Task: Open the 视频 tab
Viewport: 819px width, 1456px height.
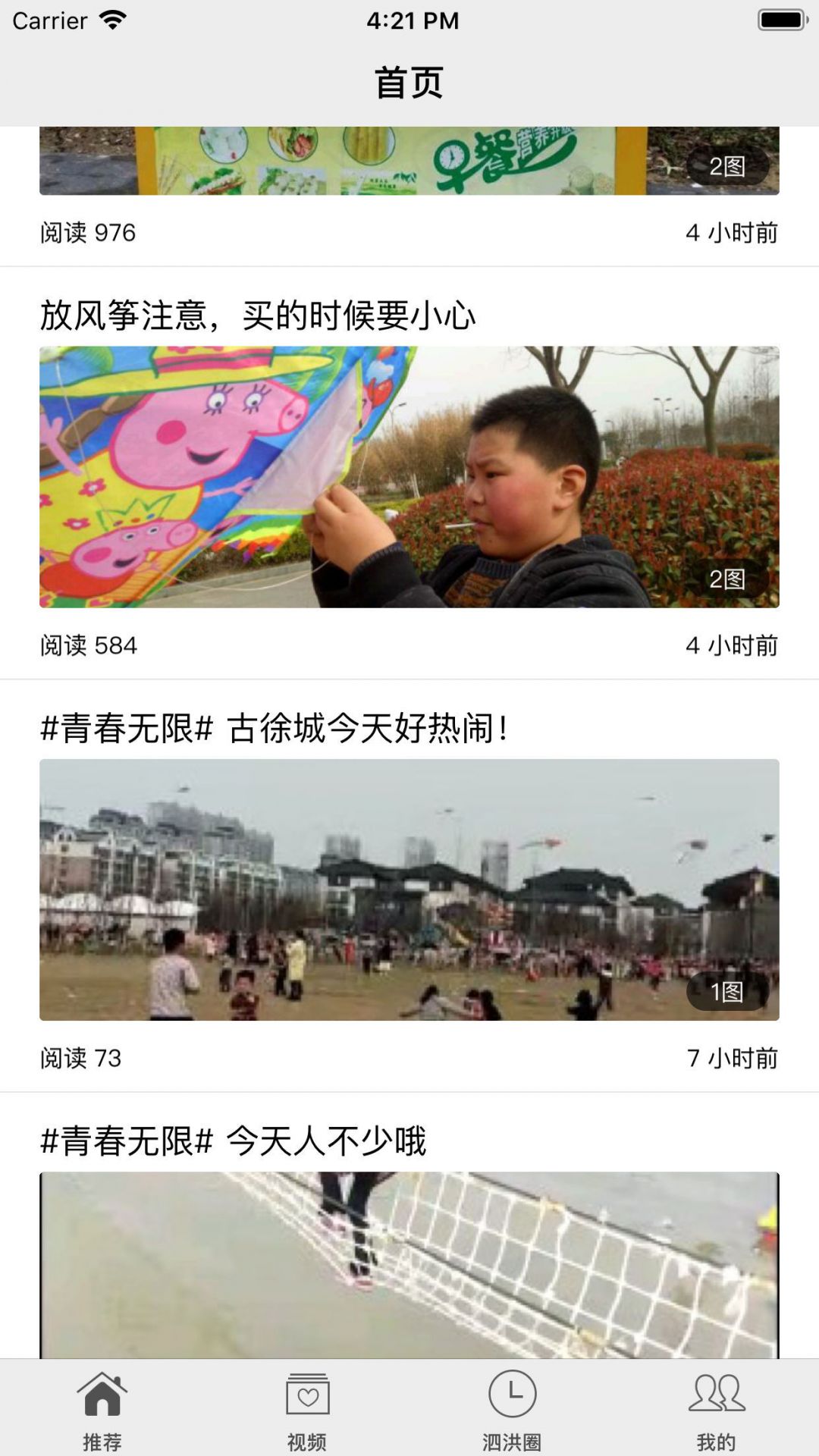Action: (307, 1409)
